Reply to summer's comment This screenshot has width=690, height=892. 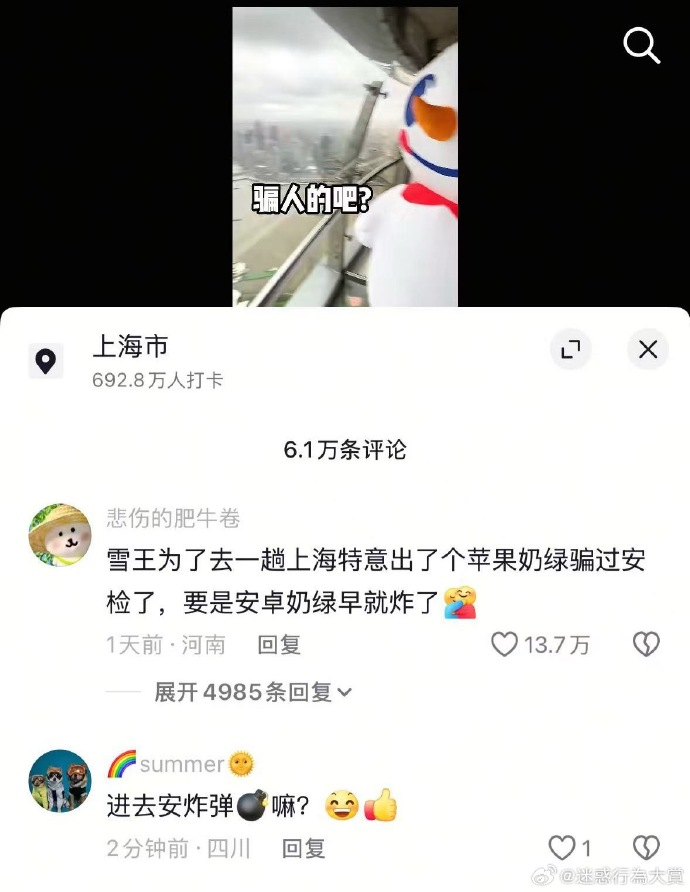[x=303, y=849]
